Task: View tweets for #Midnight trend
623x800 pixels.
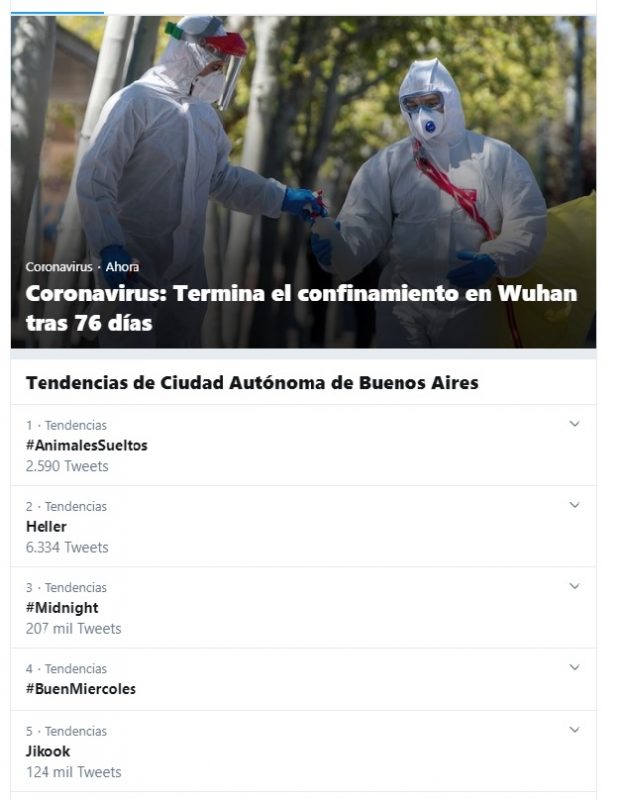Action: click(x=62, y=607)
